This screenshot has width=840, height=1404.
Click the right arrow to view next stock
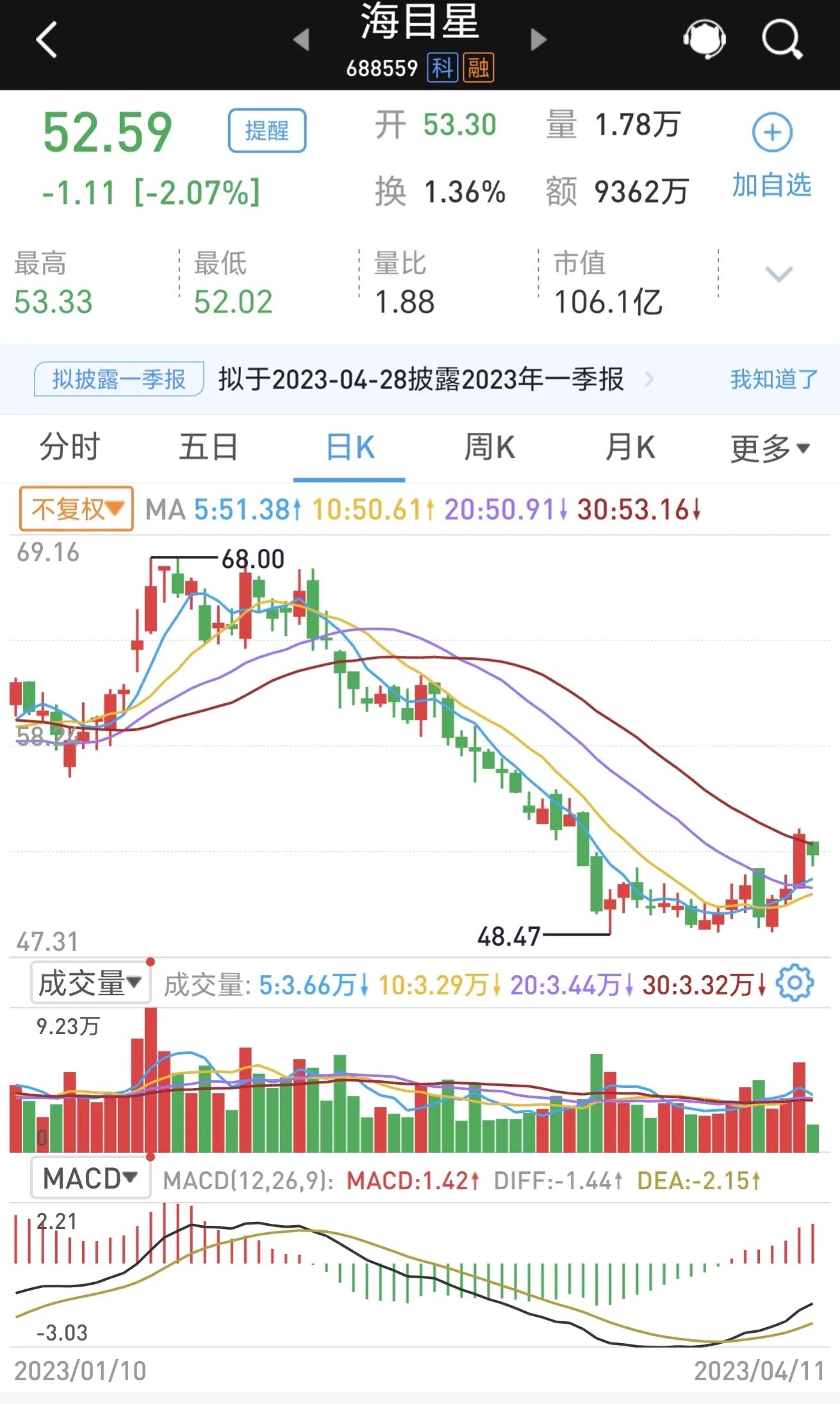pos(536,40)
